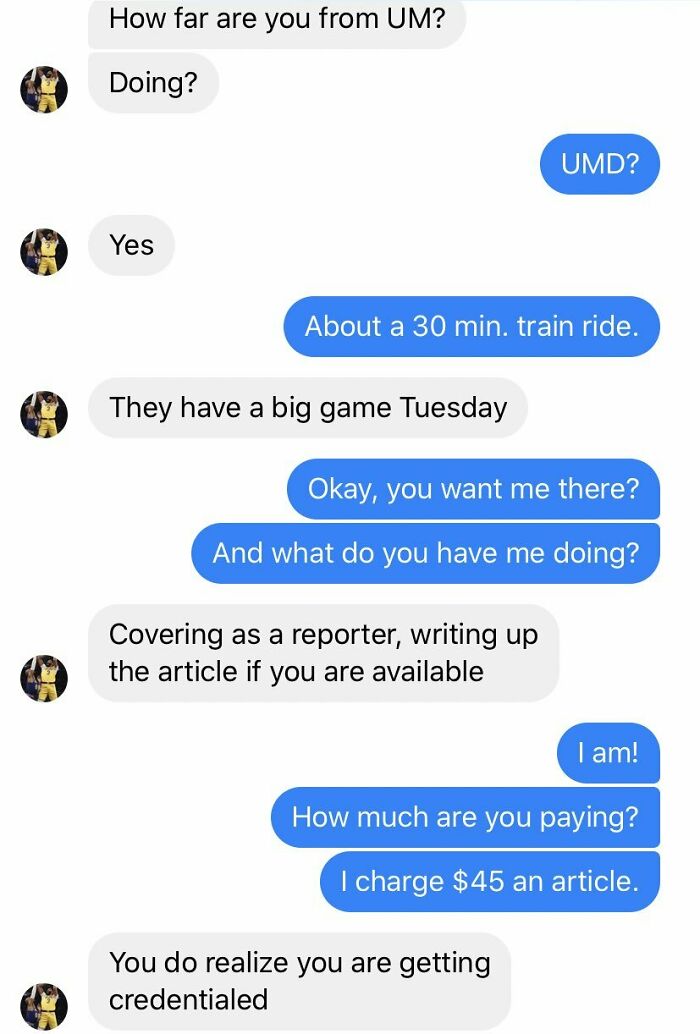Image resolution: width=700 pixels, height=1034 pixels.
Task: Open avatar next to the "Covering as a reporter" message
Action: pyautogui.click(x=44, y=677)
